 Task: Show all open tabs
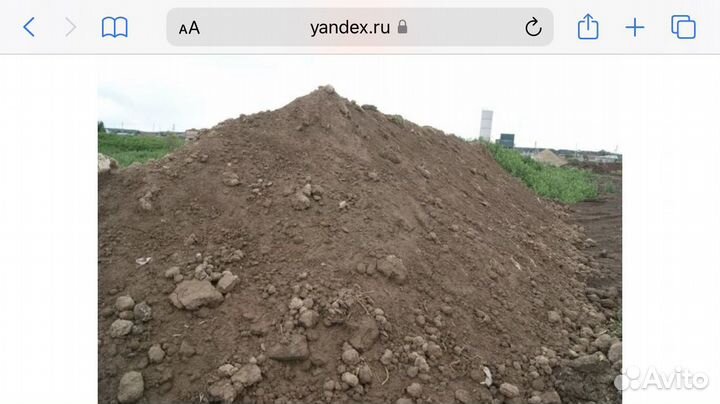[683, 28]
